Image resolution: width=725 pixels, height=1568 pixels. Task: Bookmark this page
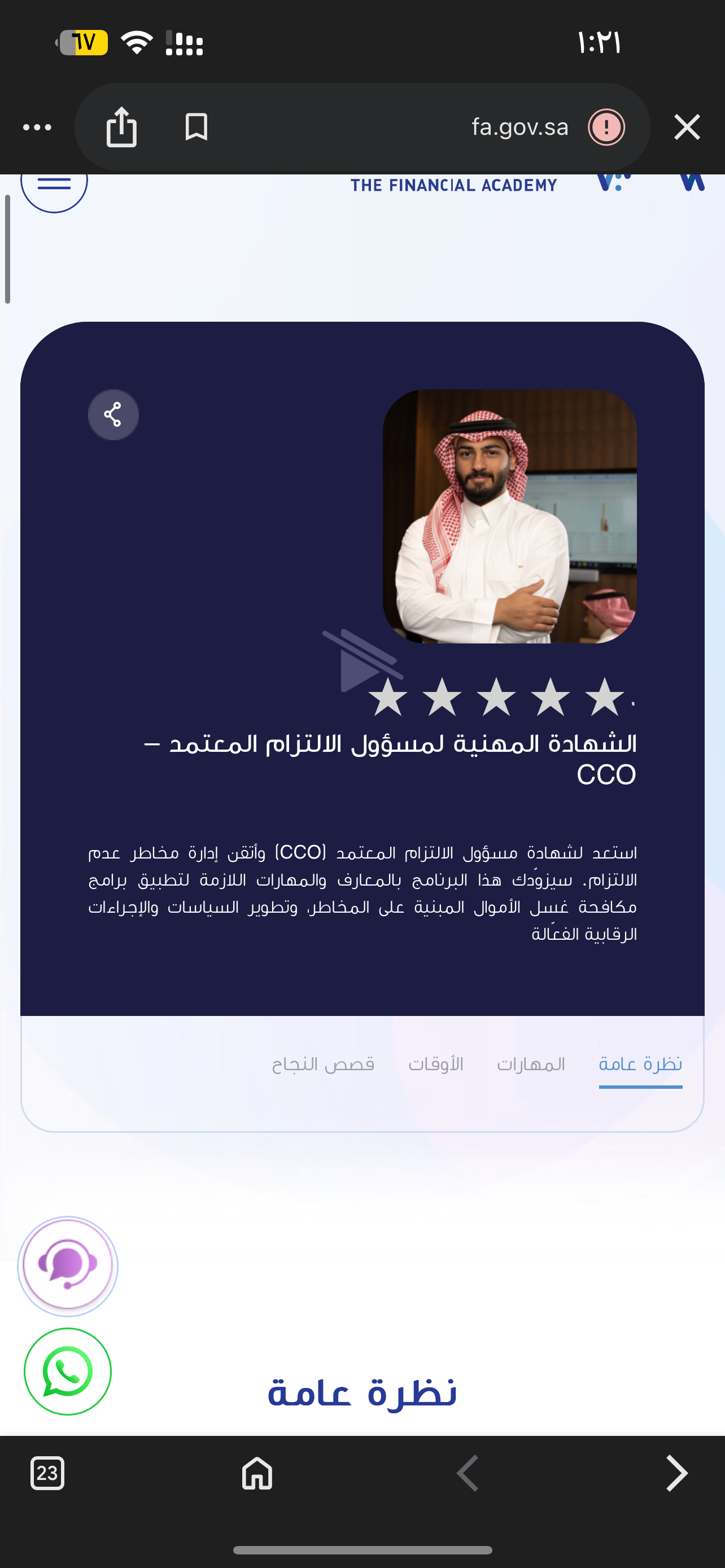click(196, 127)
